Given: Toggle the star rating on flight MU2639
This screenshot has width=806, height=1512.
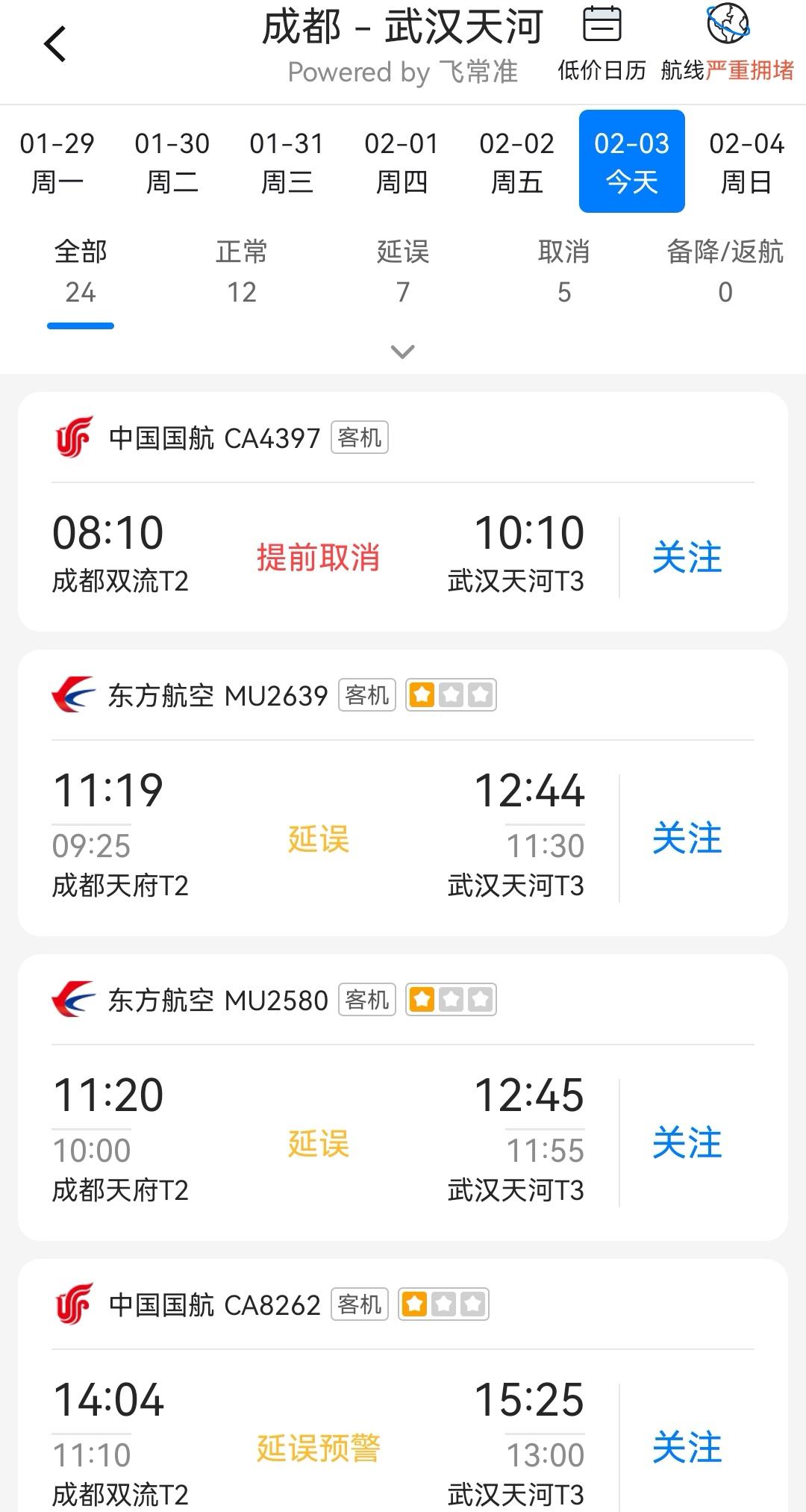Looking at the screenshot, I should pyautogui.click(x=452, y=695).
